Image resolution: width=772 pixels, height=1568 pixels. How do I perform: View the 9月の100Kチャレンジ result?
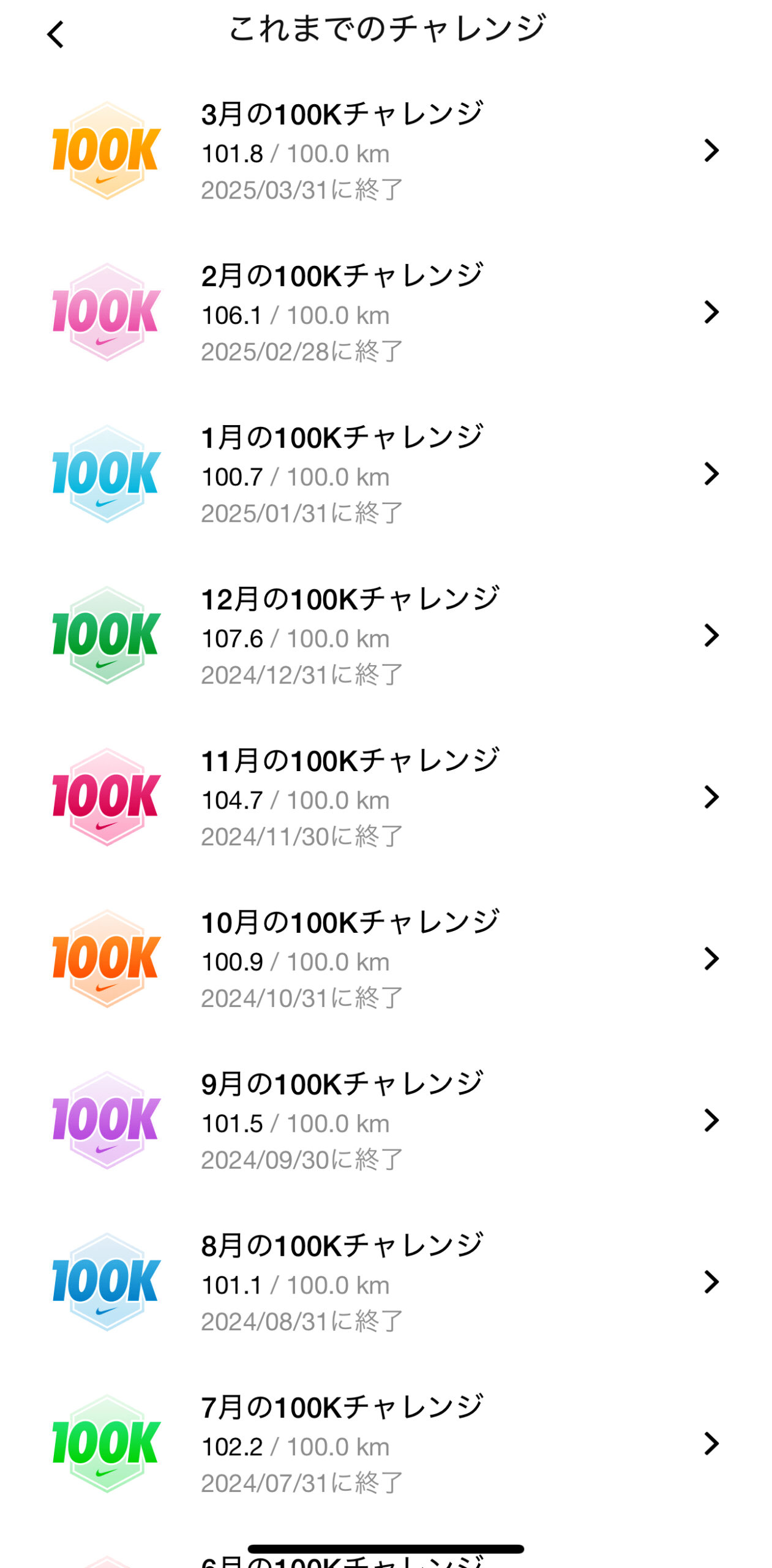click(386, 1121)
